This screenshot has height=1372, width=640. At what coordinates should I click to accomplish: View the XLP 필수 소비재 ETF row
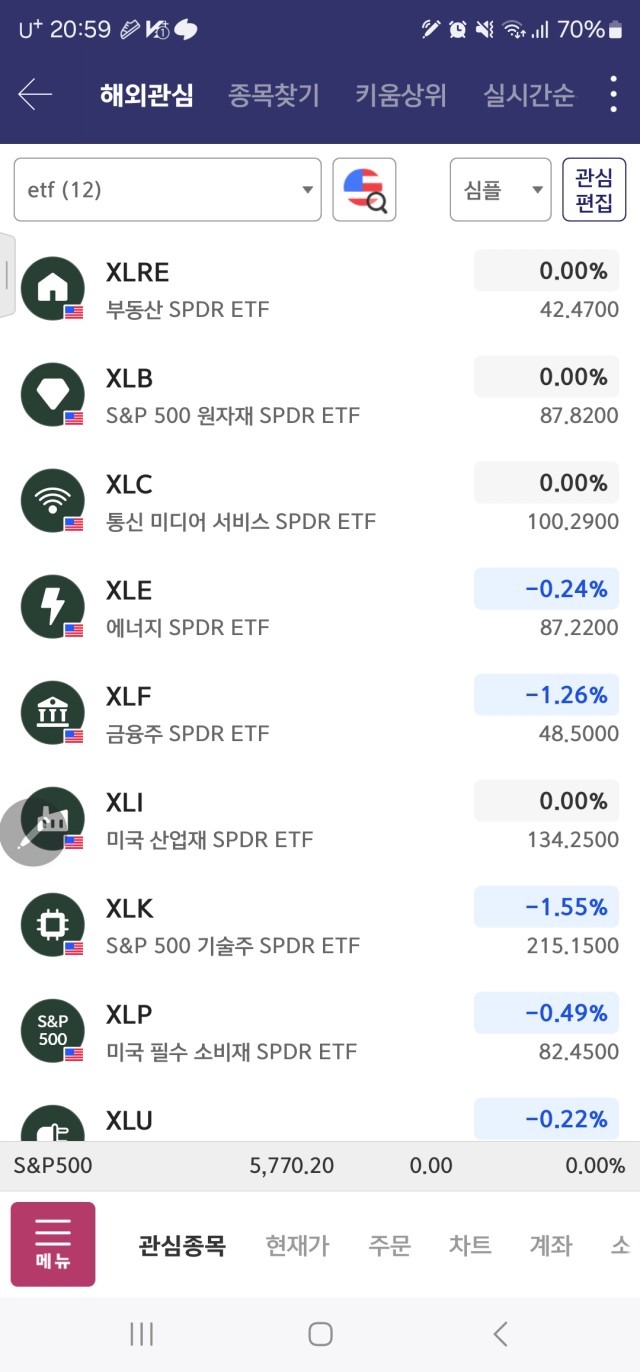tap(320, 1031)
